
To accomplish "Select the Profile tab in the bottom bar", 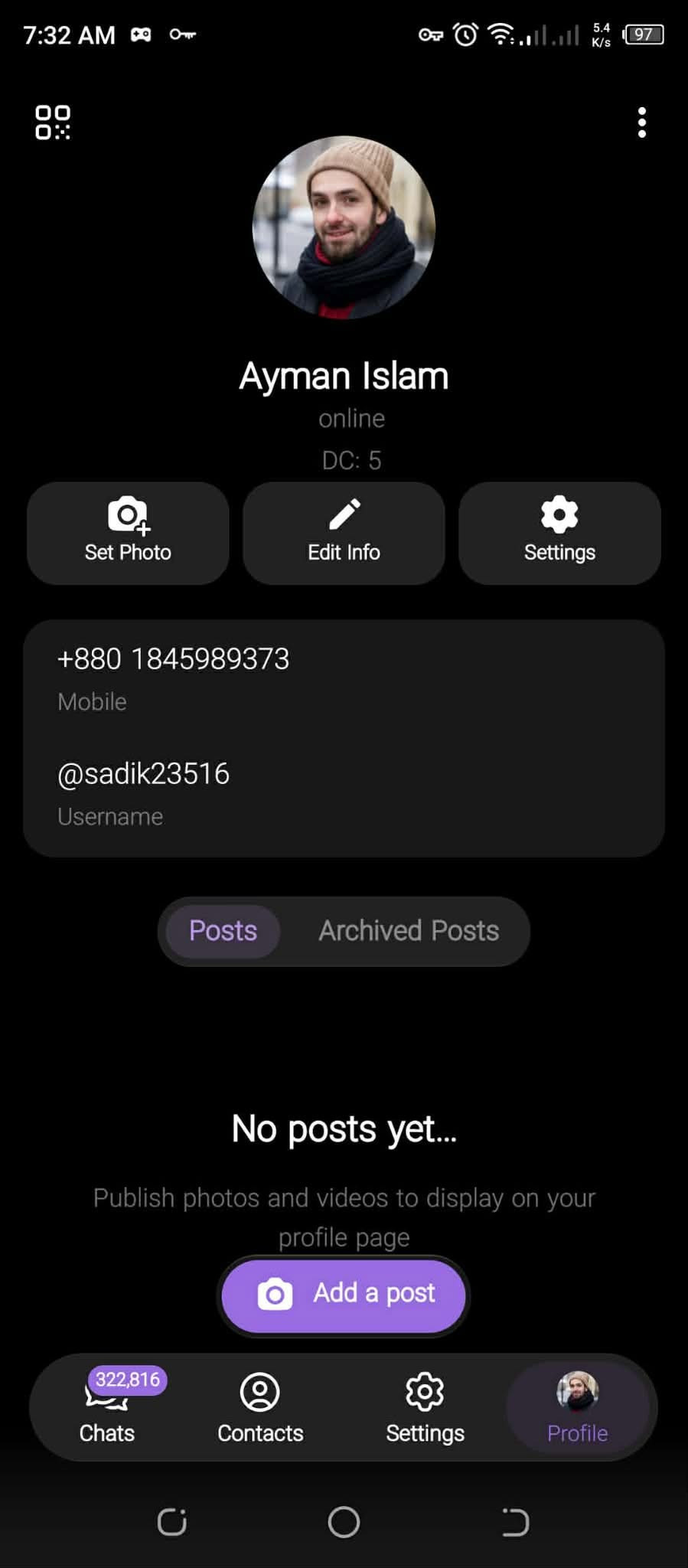I will (577, 1407).
